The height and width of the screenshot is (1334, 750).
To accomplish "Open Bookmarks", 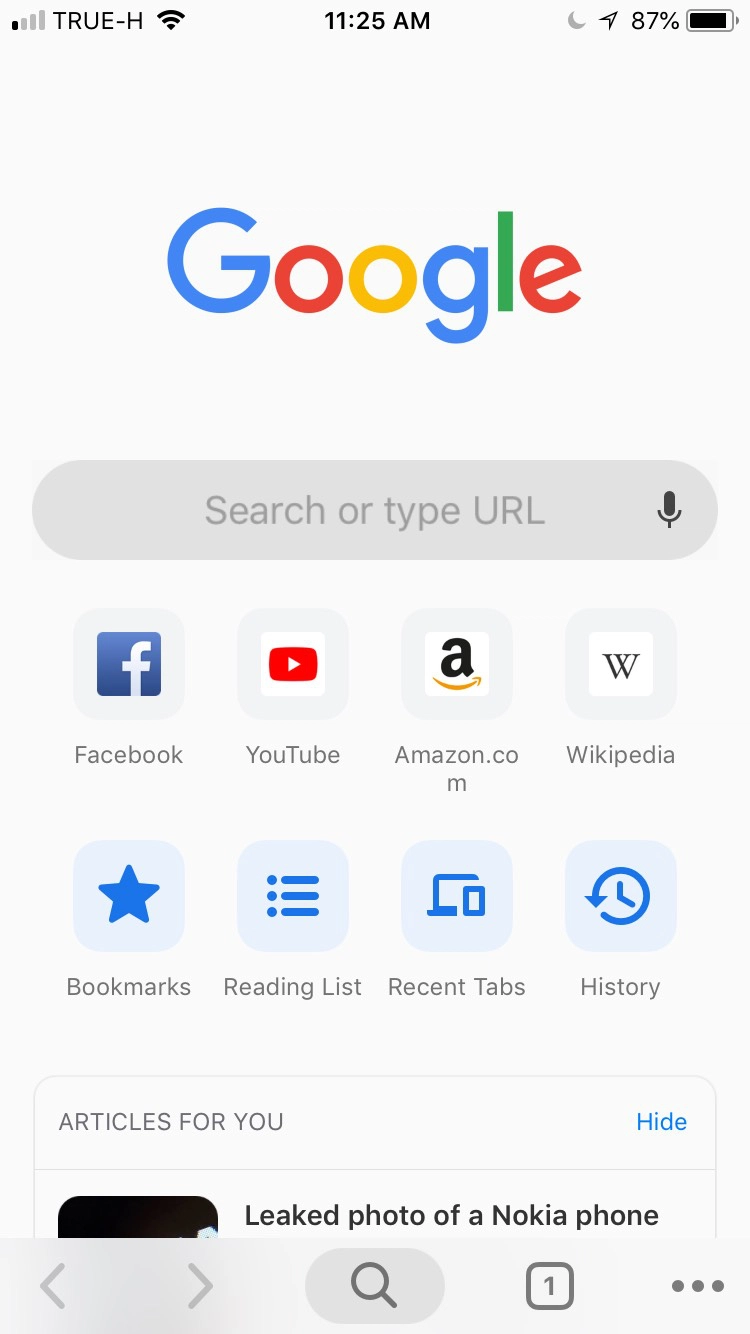I will pos(129,896).
